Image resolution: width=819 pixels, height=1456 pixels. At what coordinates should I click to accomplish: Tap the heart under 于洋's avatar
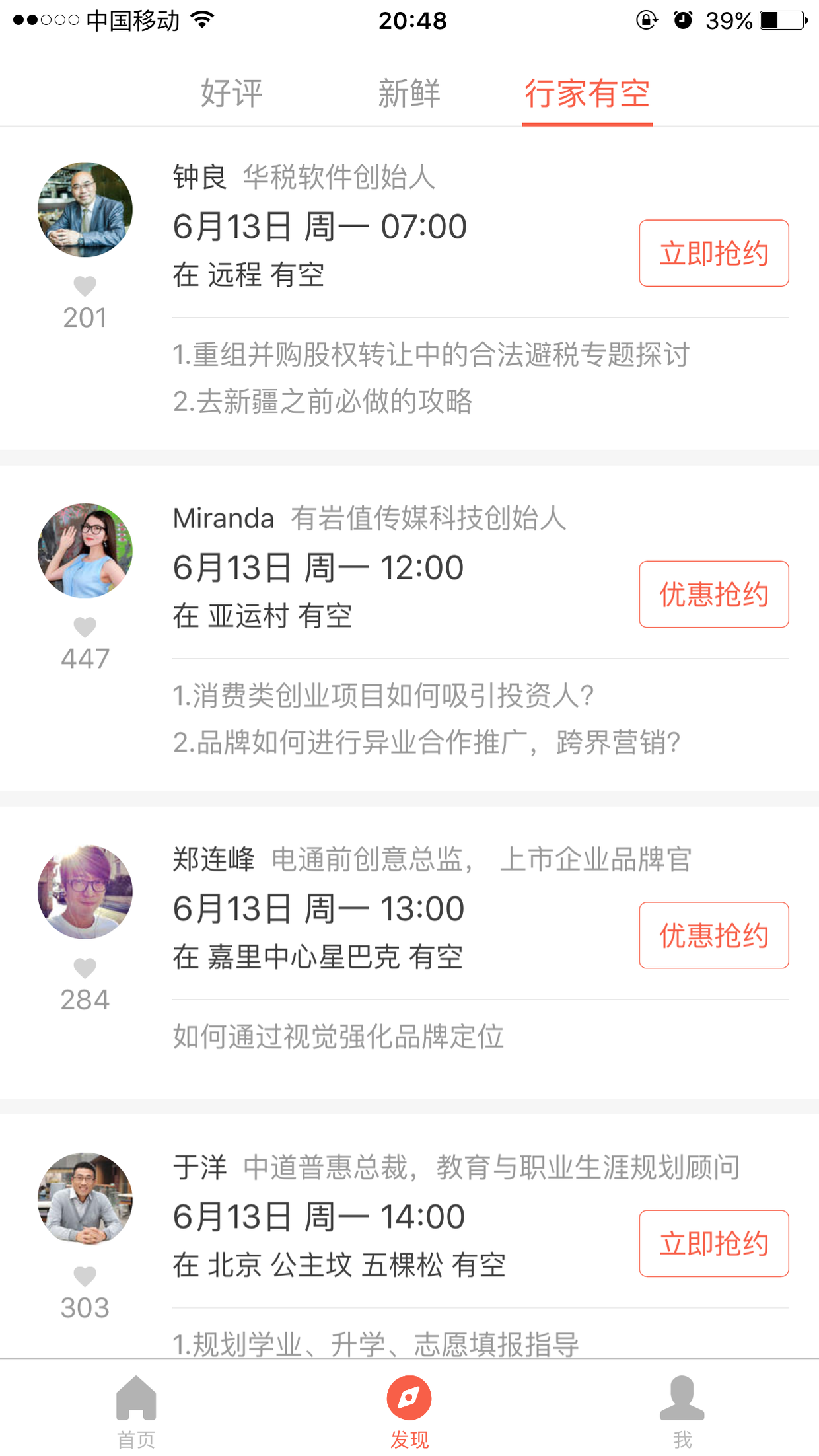85,1276
